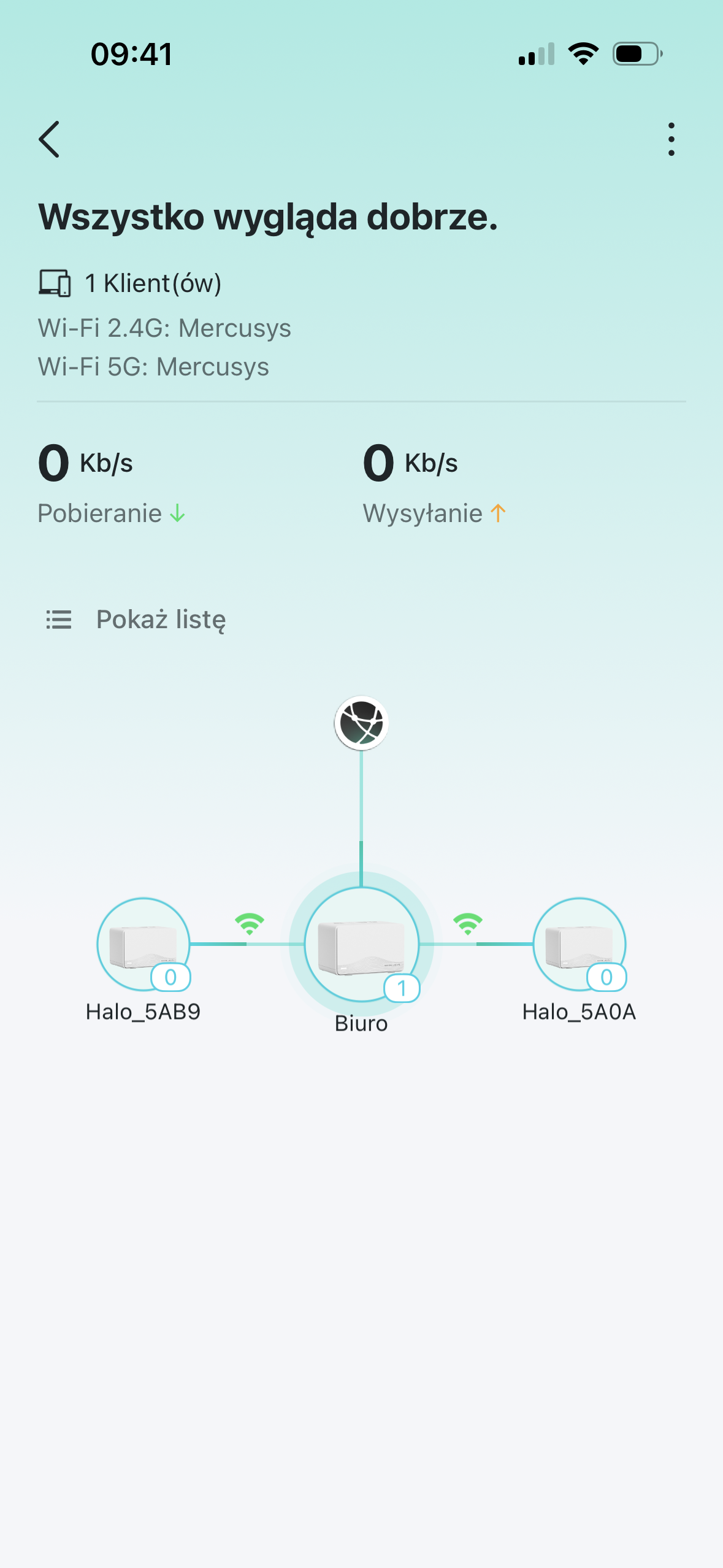This screenshot has width=723, height=1568.
Task: Open the three-dot overflow menu
Action: pyautogui.click(x=671, y=139)
